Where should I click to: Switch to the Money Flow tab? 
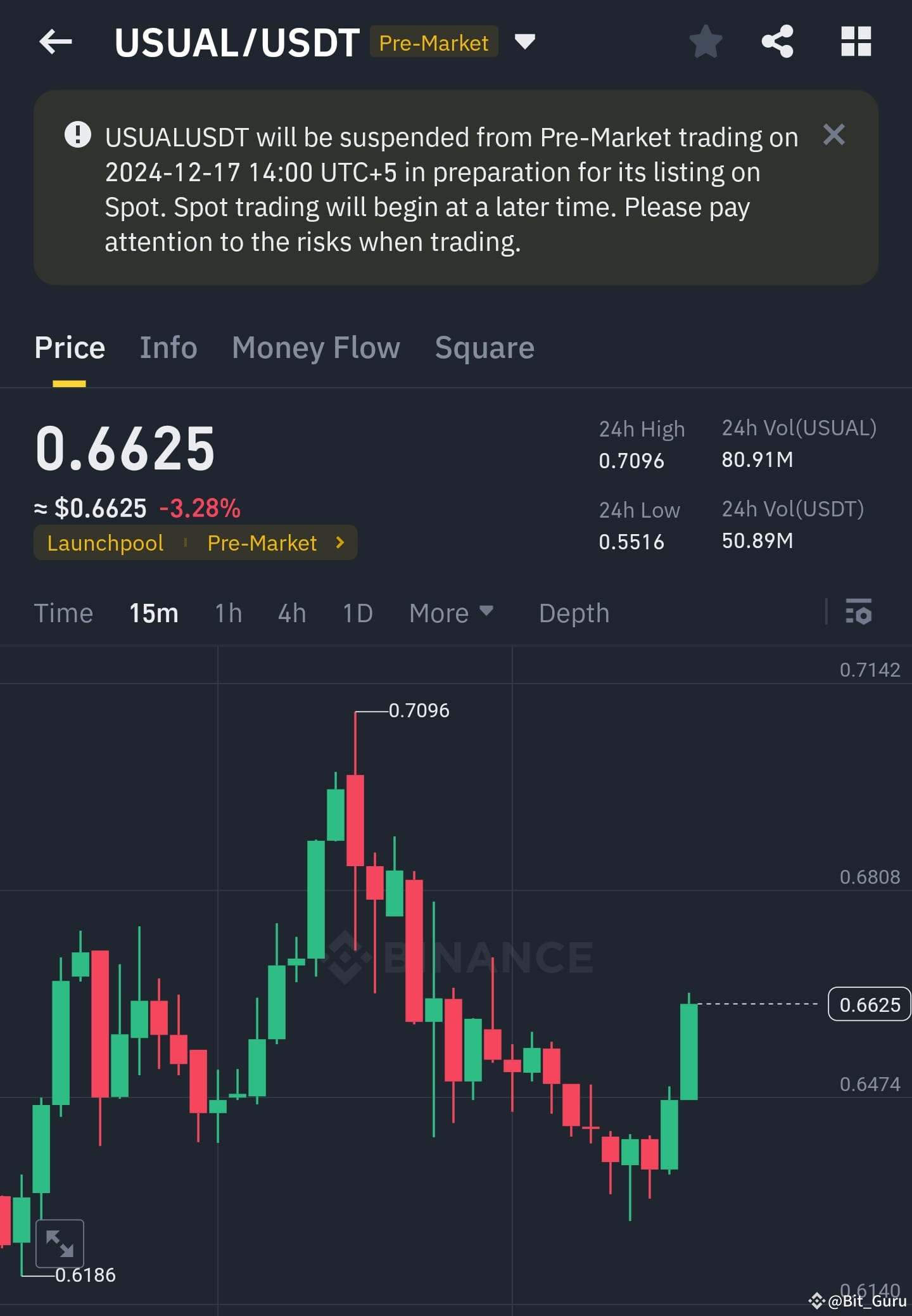pos(316,347)
